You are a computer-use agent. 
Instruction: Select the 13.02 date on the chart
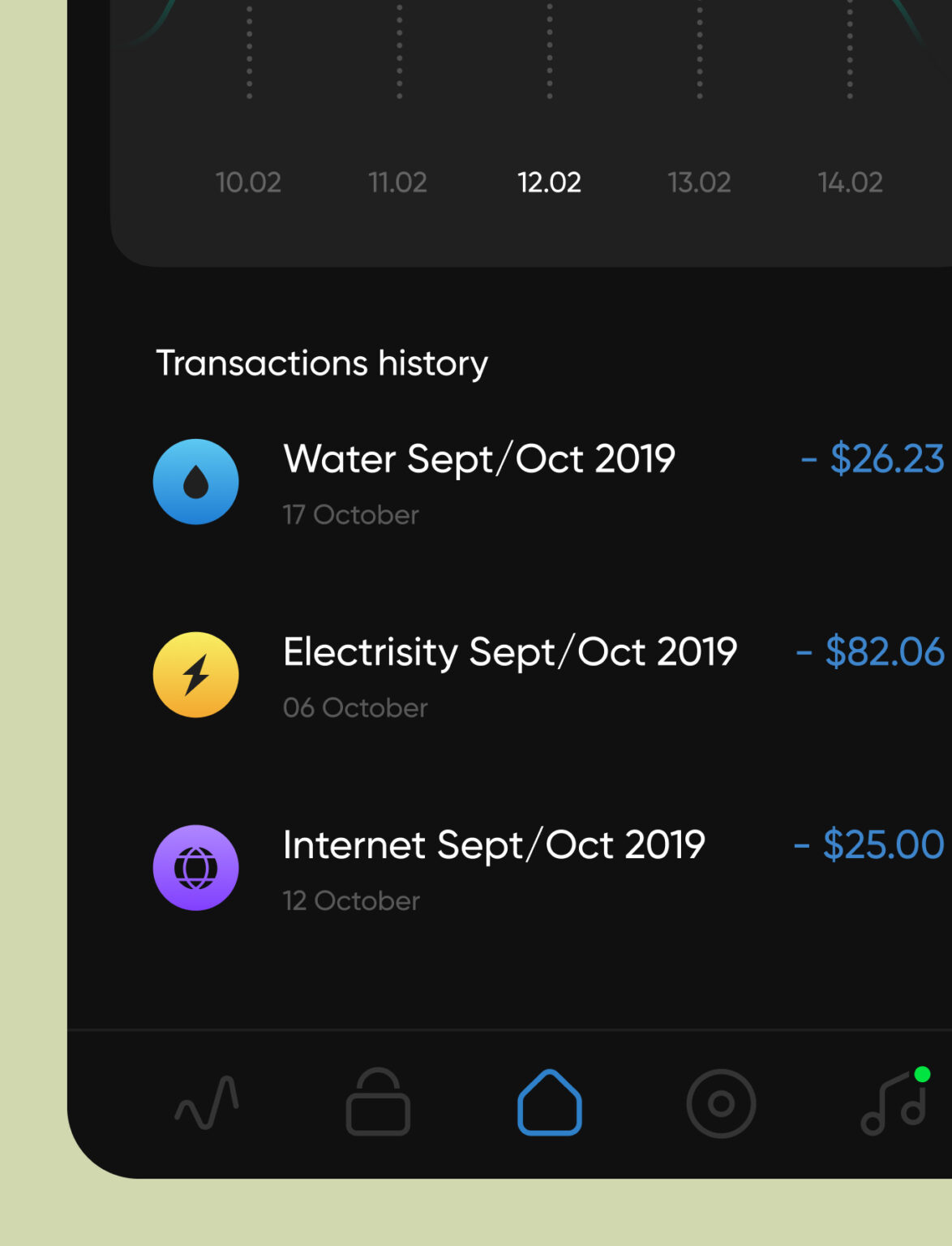[699, 183]
